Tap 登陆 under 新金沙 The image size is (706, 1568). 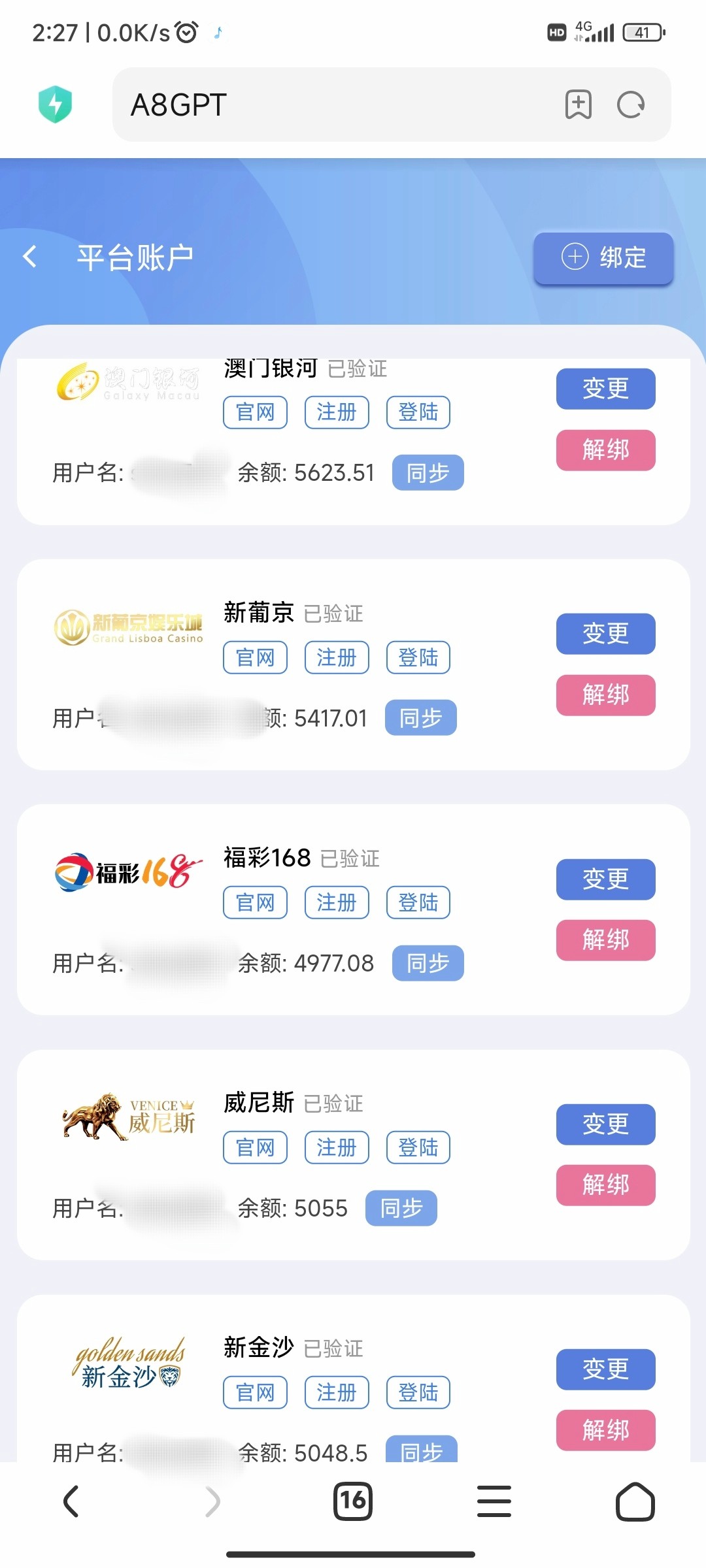pos(418,1392)
